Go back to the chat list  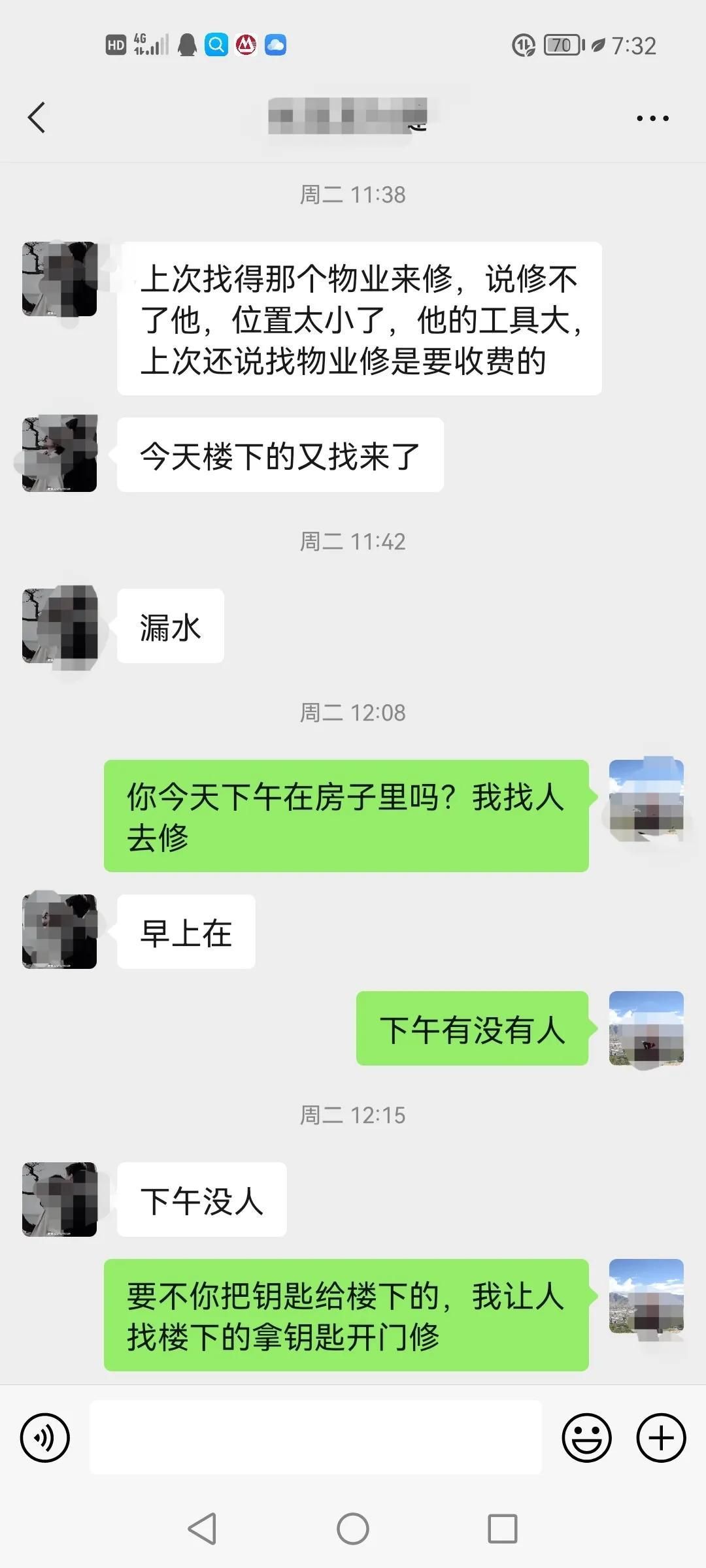pyautogui.click(x=37, y=118)
